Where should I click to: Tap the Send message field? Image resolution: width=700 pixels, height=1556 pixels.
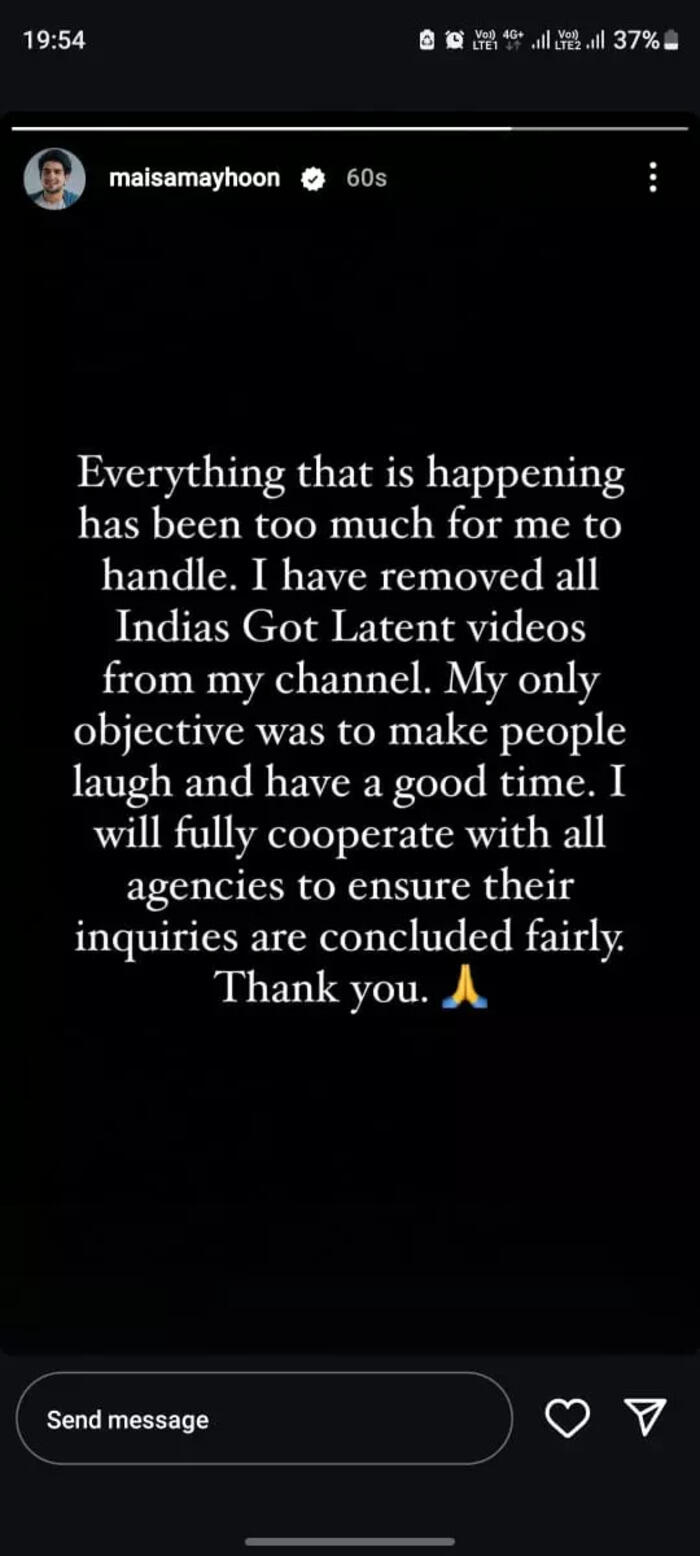click(x=264, y=1419)
